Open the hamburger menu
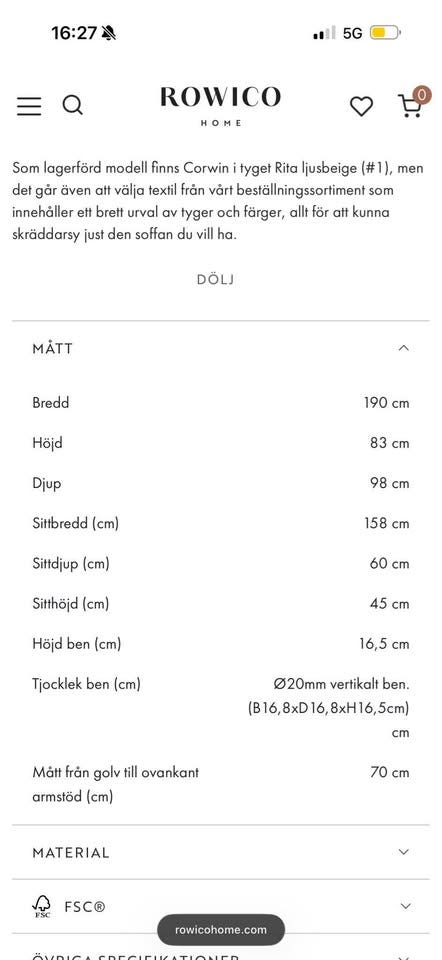Image resolution: width=442 pixels, height=960 pixels. pos(29,106)
